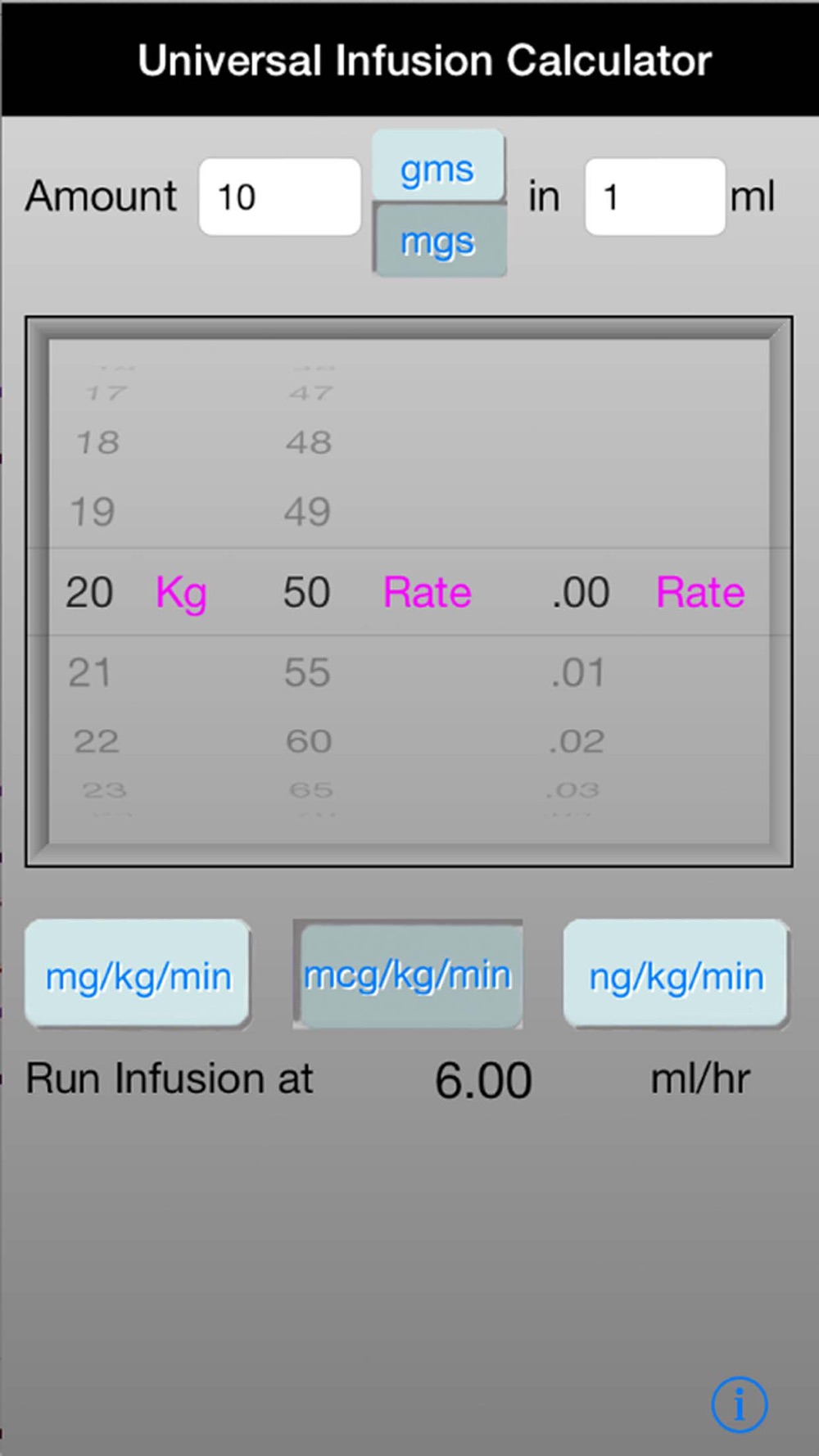Tap the Amount field showing 10
Image resolution: width=819 pixels, height=1456 pixels.
coord(279,197)
